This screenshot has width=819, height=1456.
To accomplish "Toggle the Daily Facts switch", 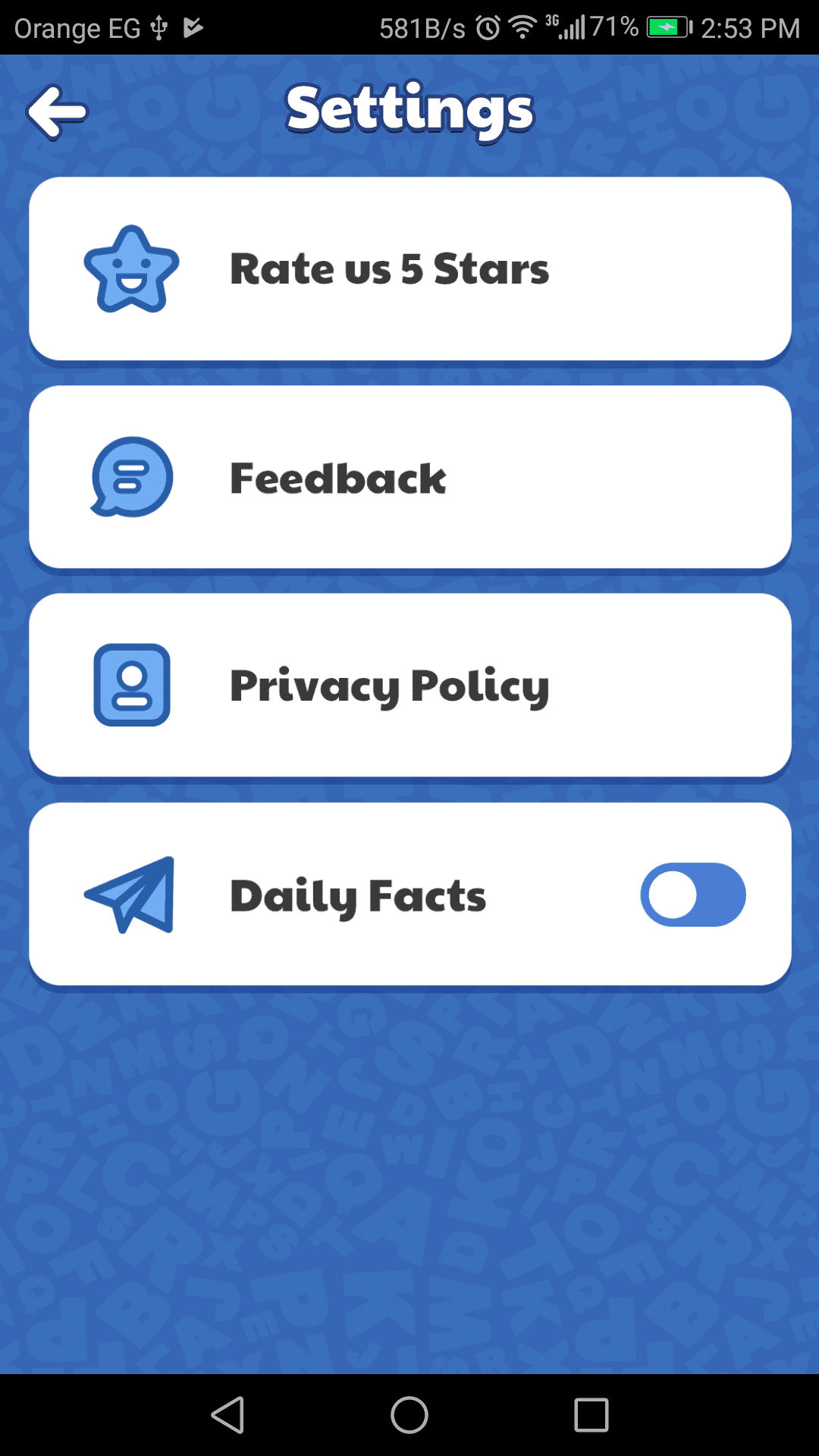I will (x=693, y=895).
